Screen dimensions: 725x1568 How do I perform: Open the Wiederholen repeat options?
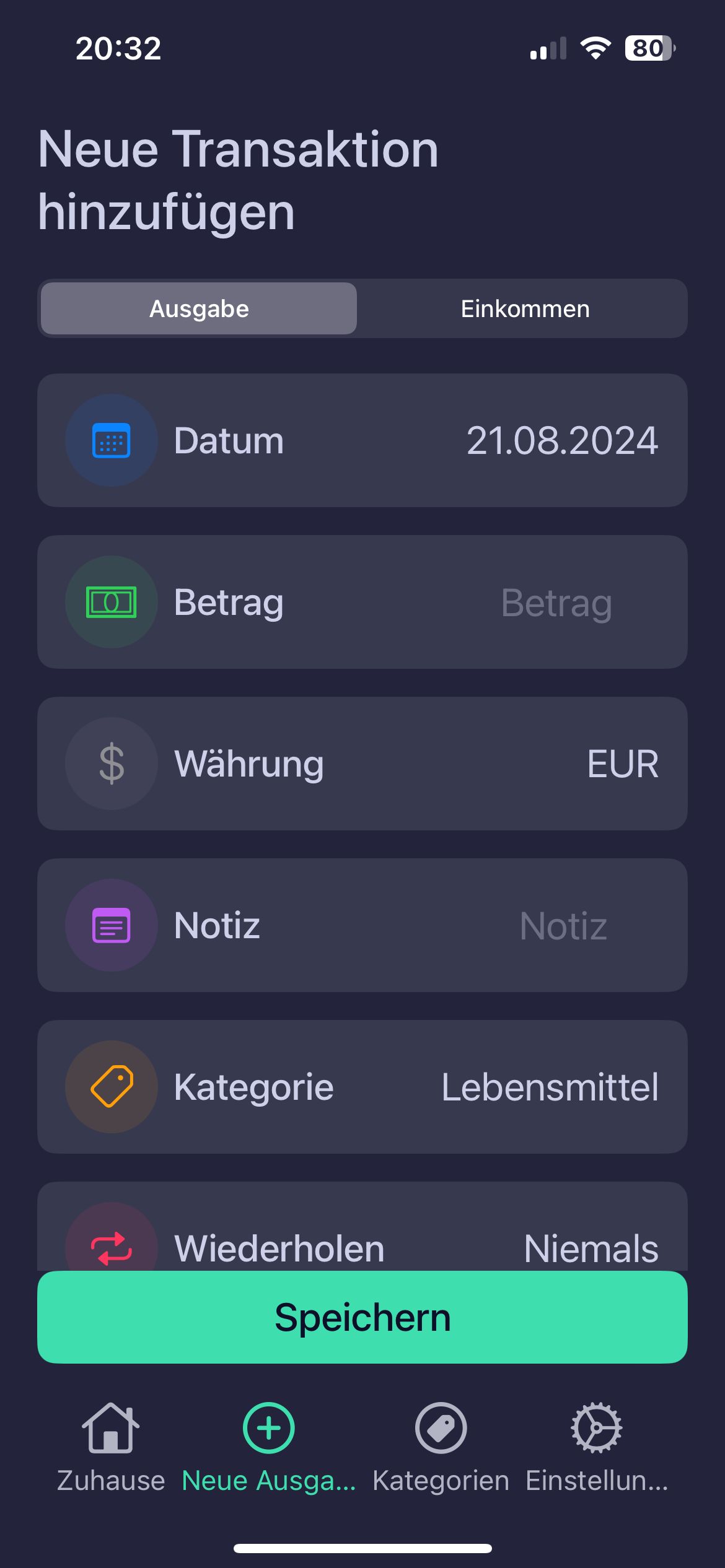(590, 1246)
